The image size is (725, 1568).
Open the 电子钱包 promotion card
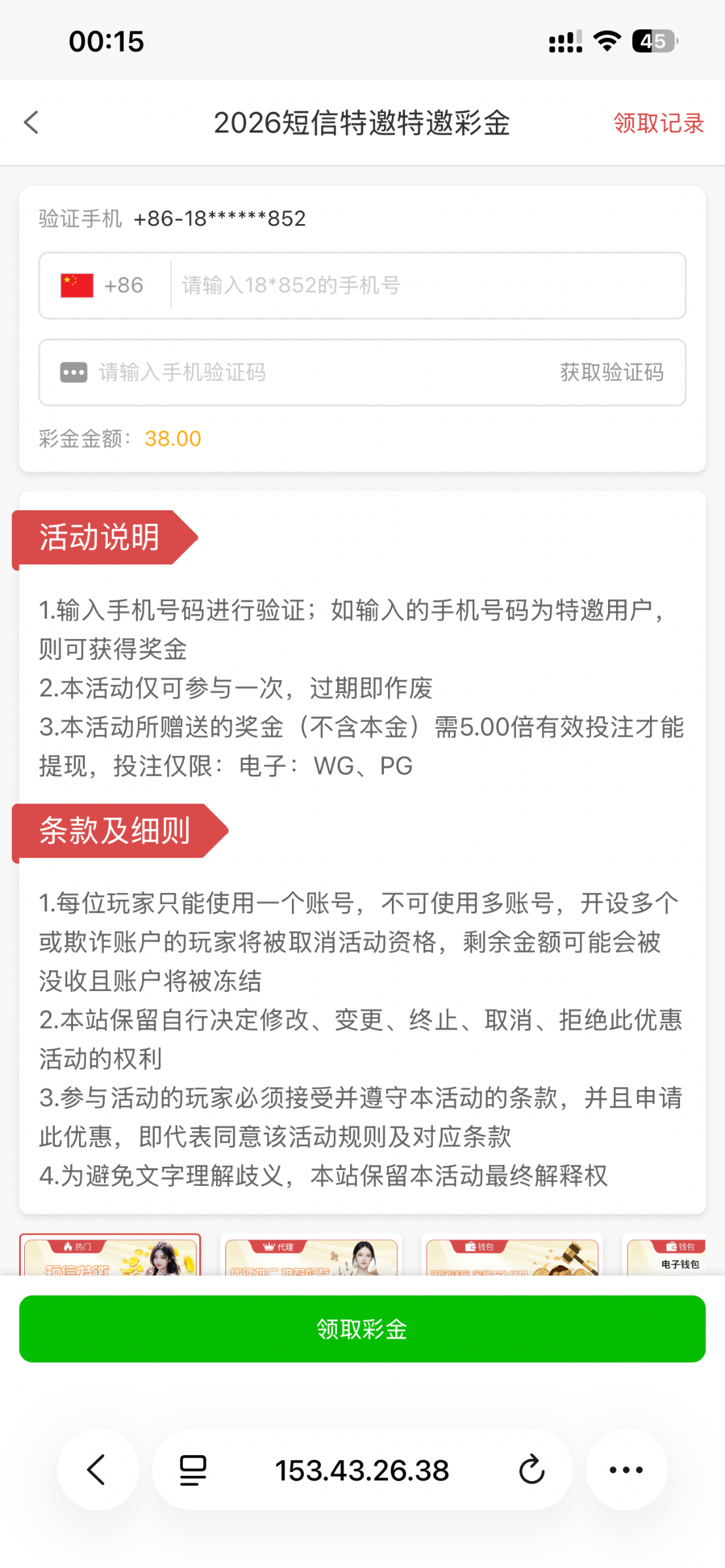coord(666,1256)
